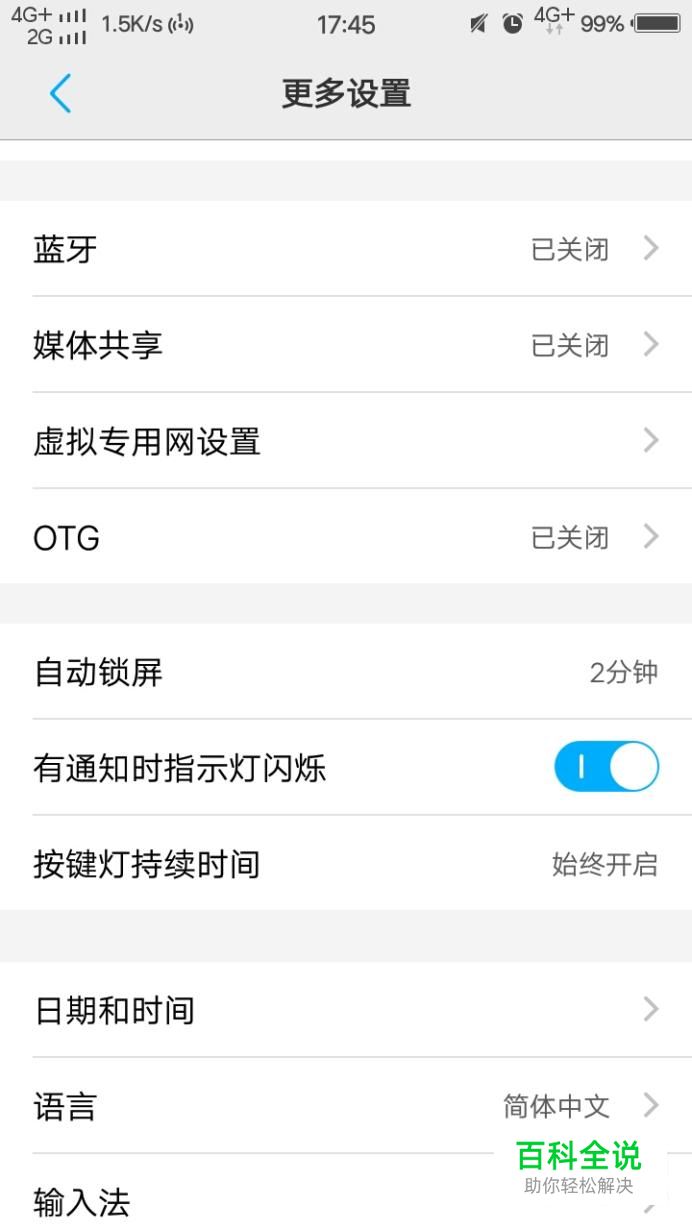692x1230 pixels.
Task: Open 媒体共享 settings
Action: pos(346,344)
